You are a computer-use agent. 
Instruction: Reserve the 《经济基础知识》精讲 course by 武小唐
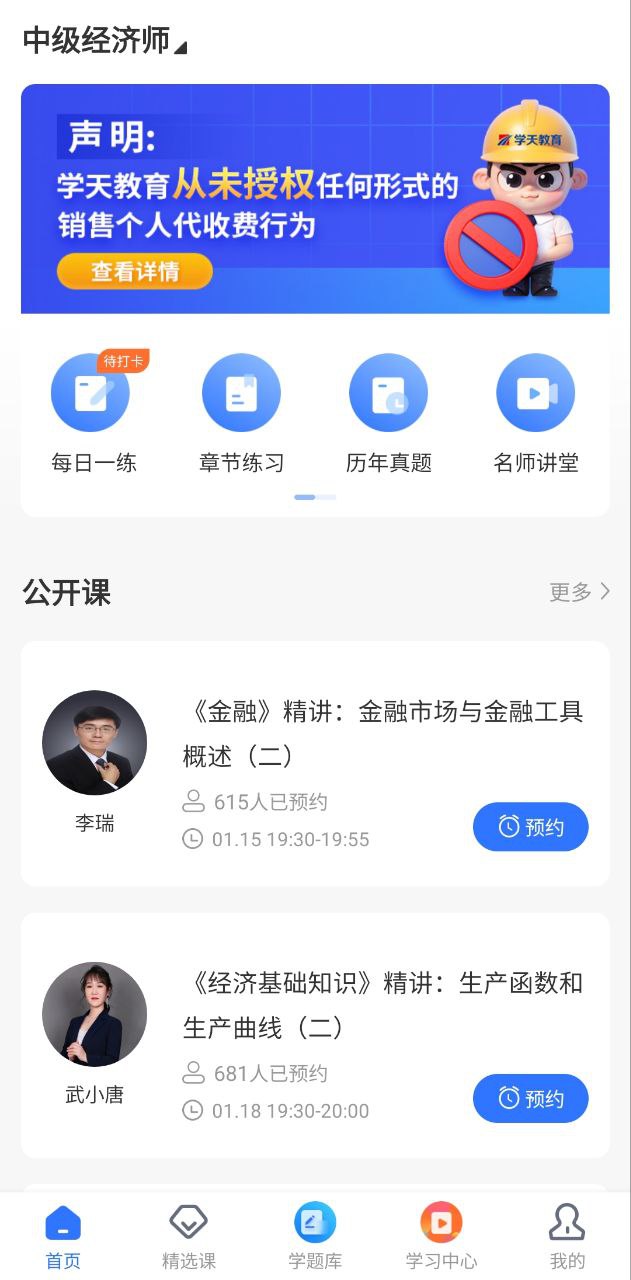(x=530, y=1099)
